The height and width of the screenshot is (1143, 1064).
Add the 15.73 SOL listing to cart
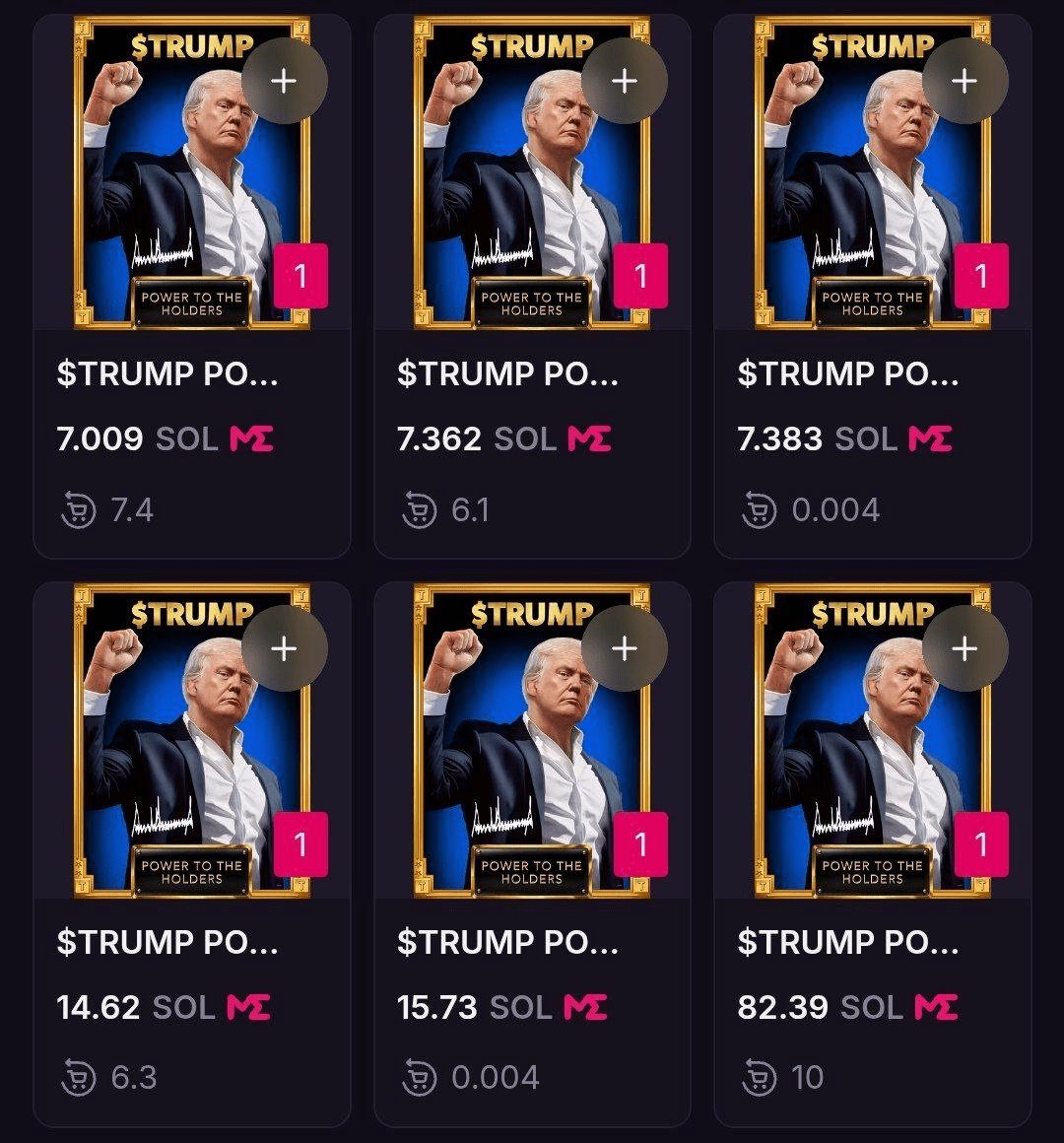[x=625, y=648]
